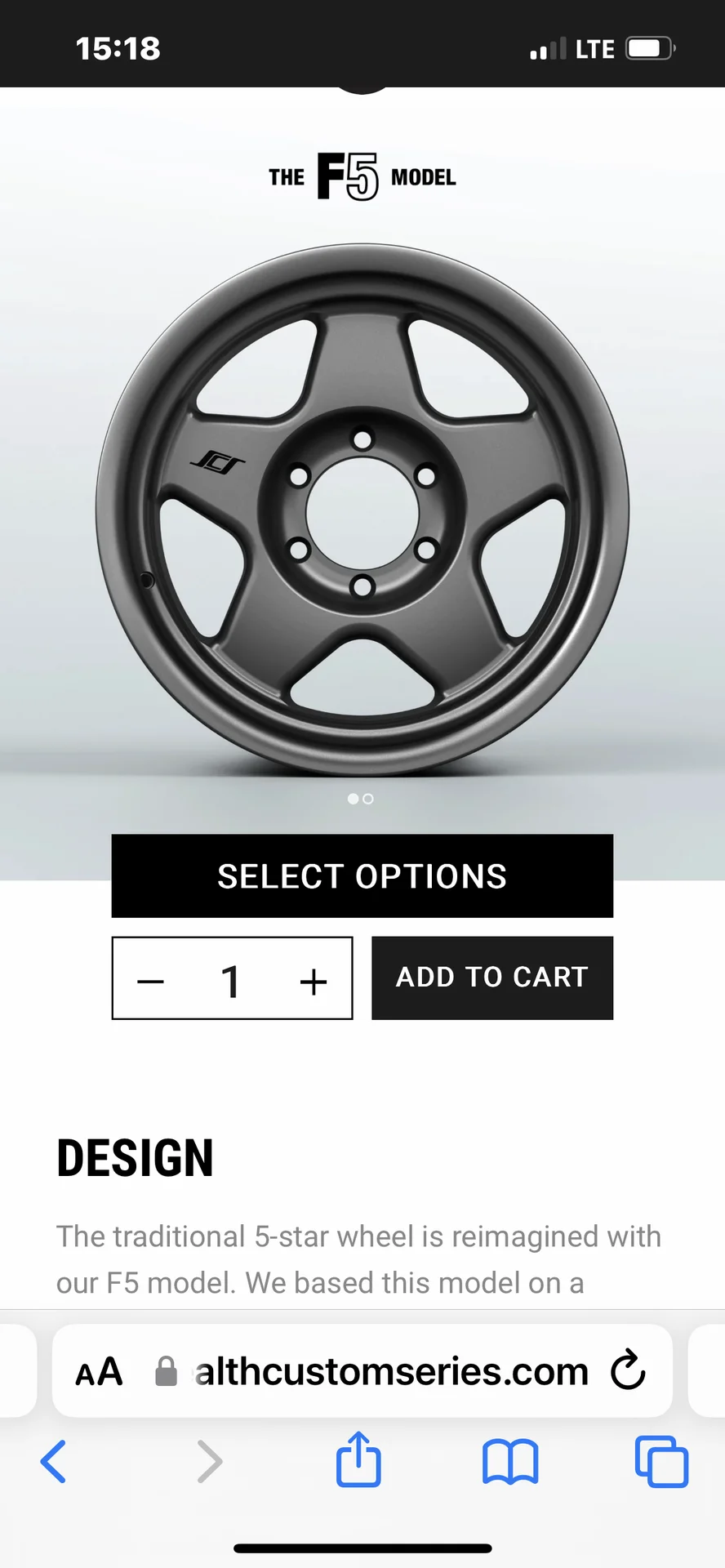
Task: Open the AA reader options in Safari
Action: coord(99,1373)
